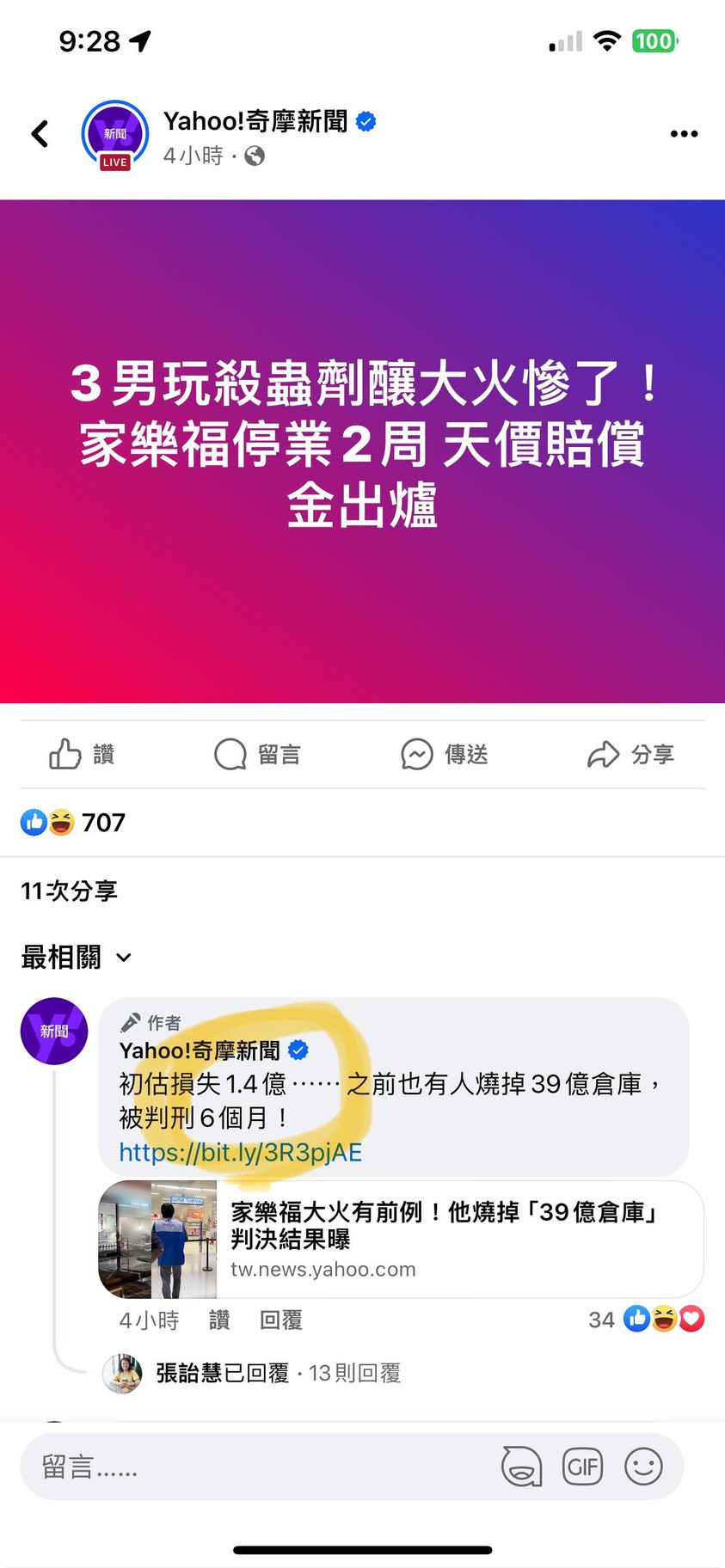View the 707 reactions list
This screenshot has width=725, height=1568.
click(x=74, y=823)
